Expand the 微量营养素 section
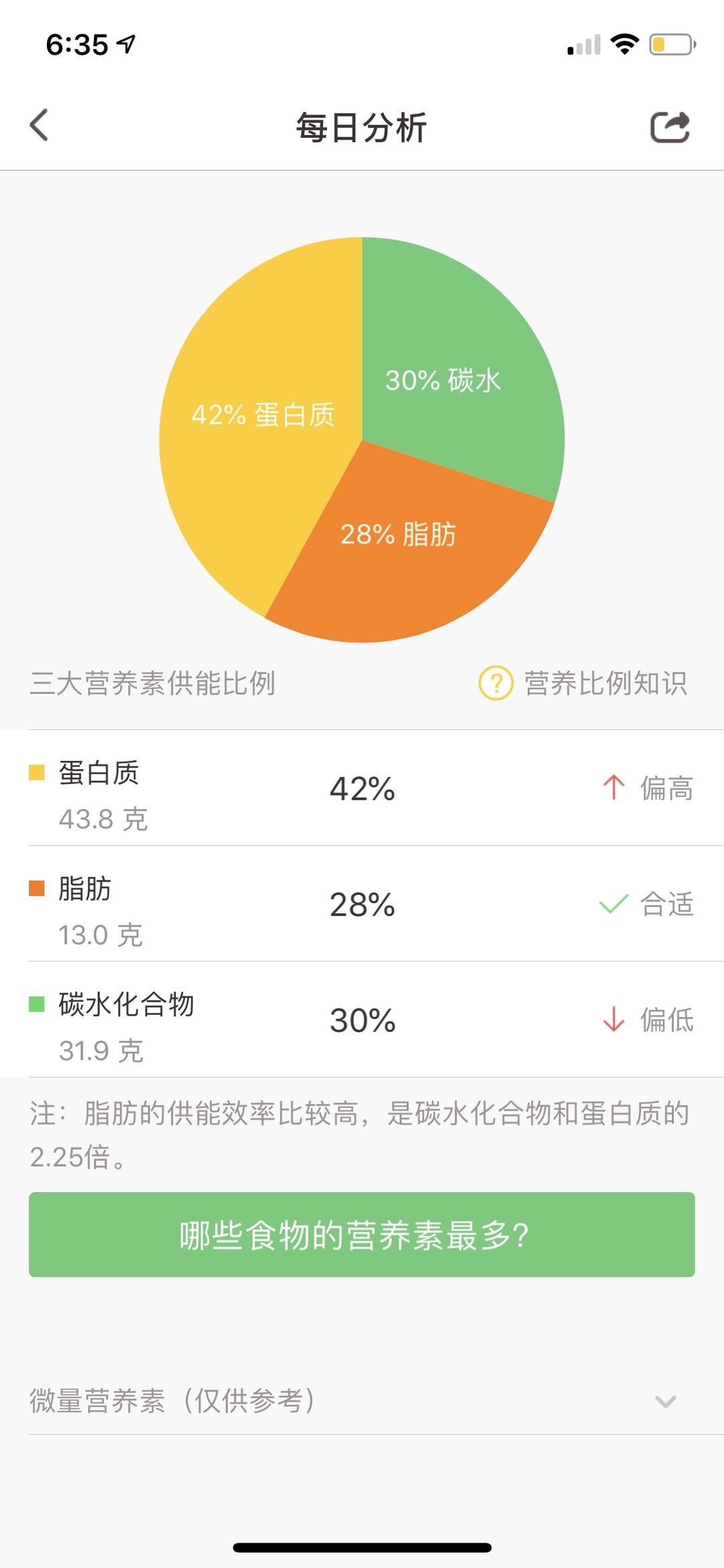Viewport: 724px width, 1568px height. pos(664,1400)
